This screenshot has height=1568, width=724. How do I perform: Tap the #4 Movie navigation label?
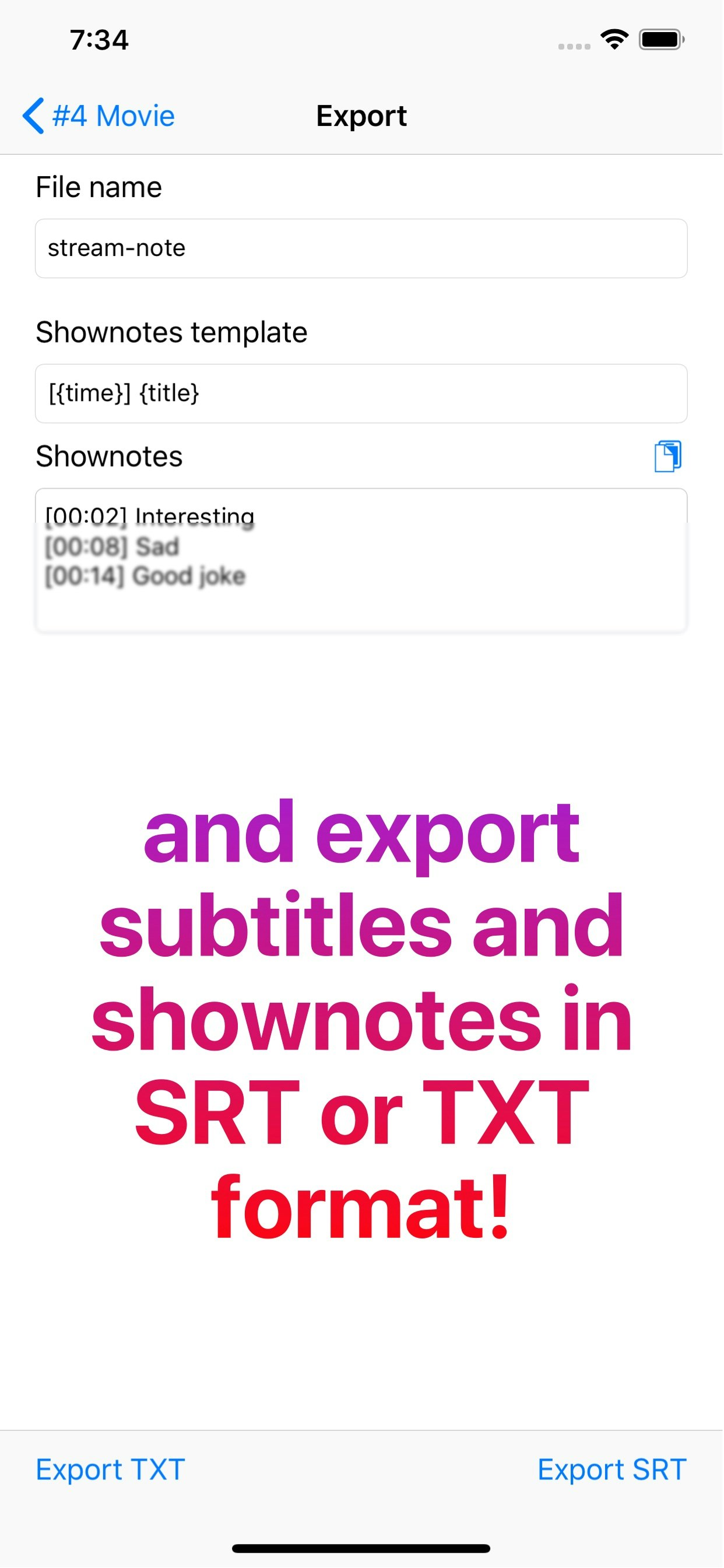click(x=113, y=115)
